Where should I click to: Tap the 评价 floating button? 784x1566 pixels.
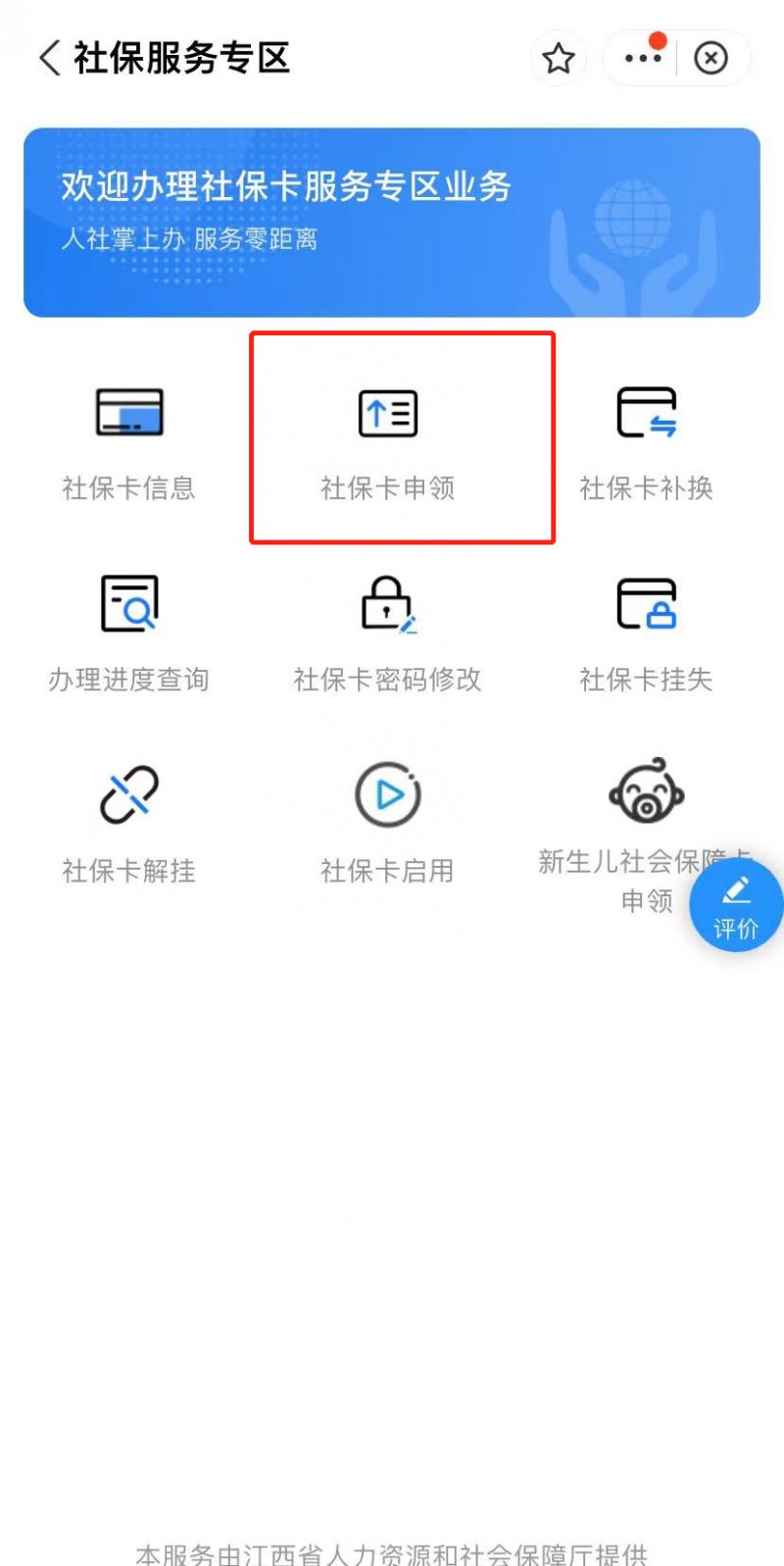pyautogui.click(x=736, y=907)
